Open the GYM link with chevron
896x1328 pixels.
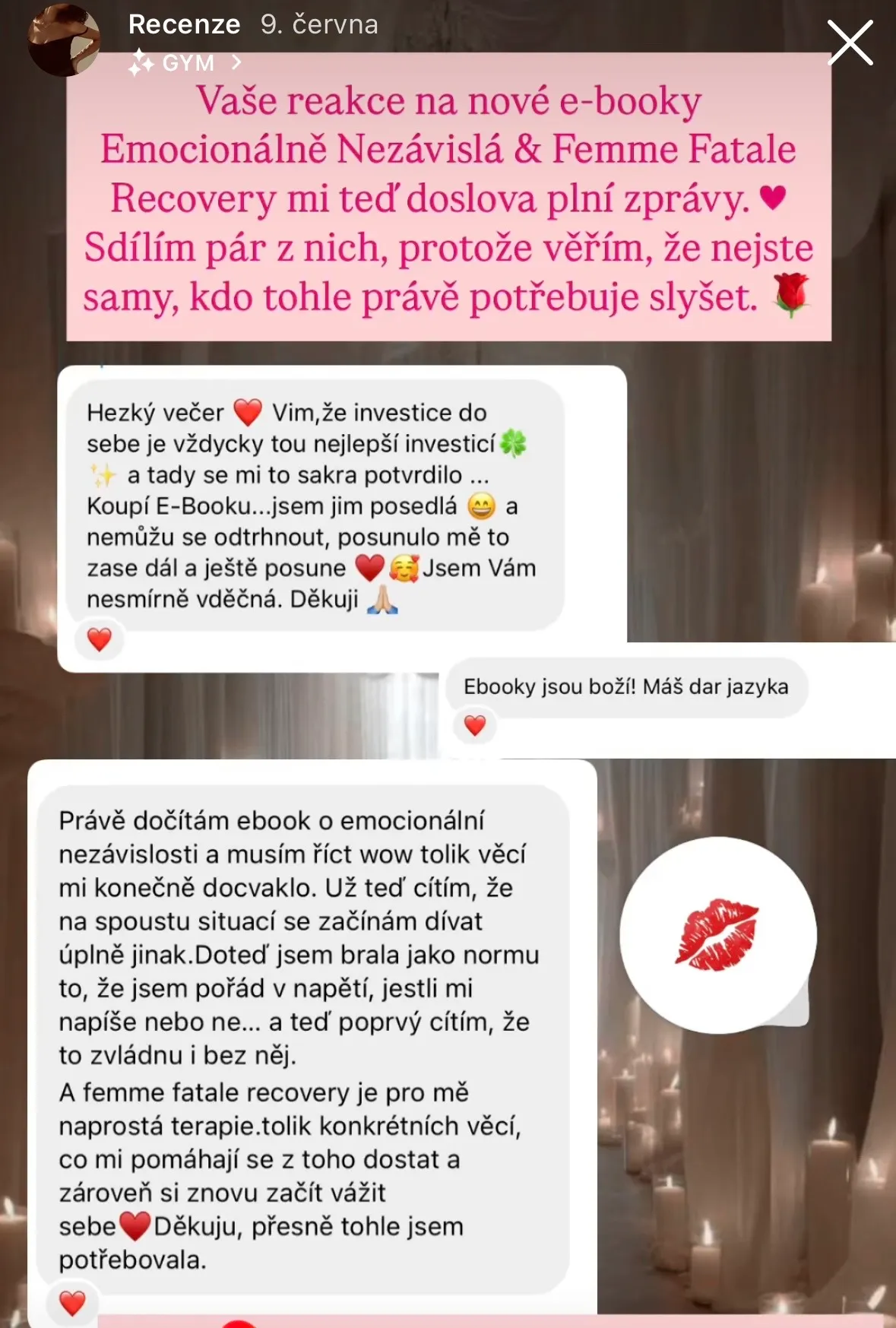187,63
